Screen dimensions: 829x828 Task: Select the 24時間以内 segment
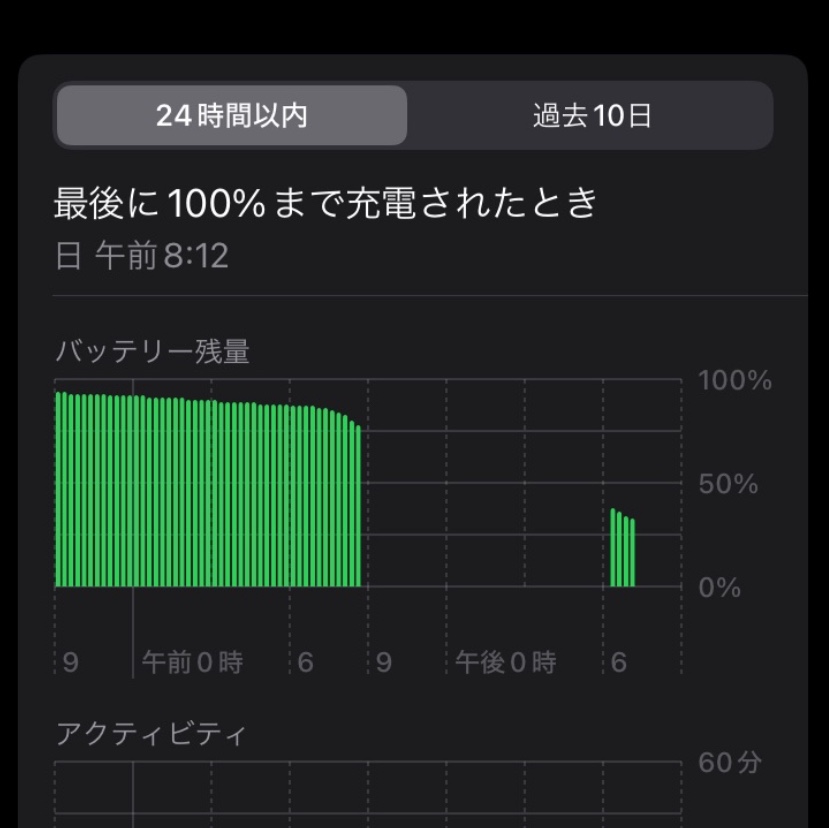coord(231,116)
